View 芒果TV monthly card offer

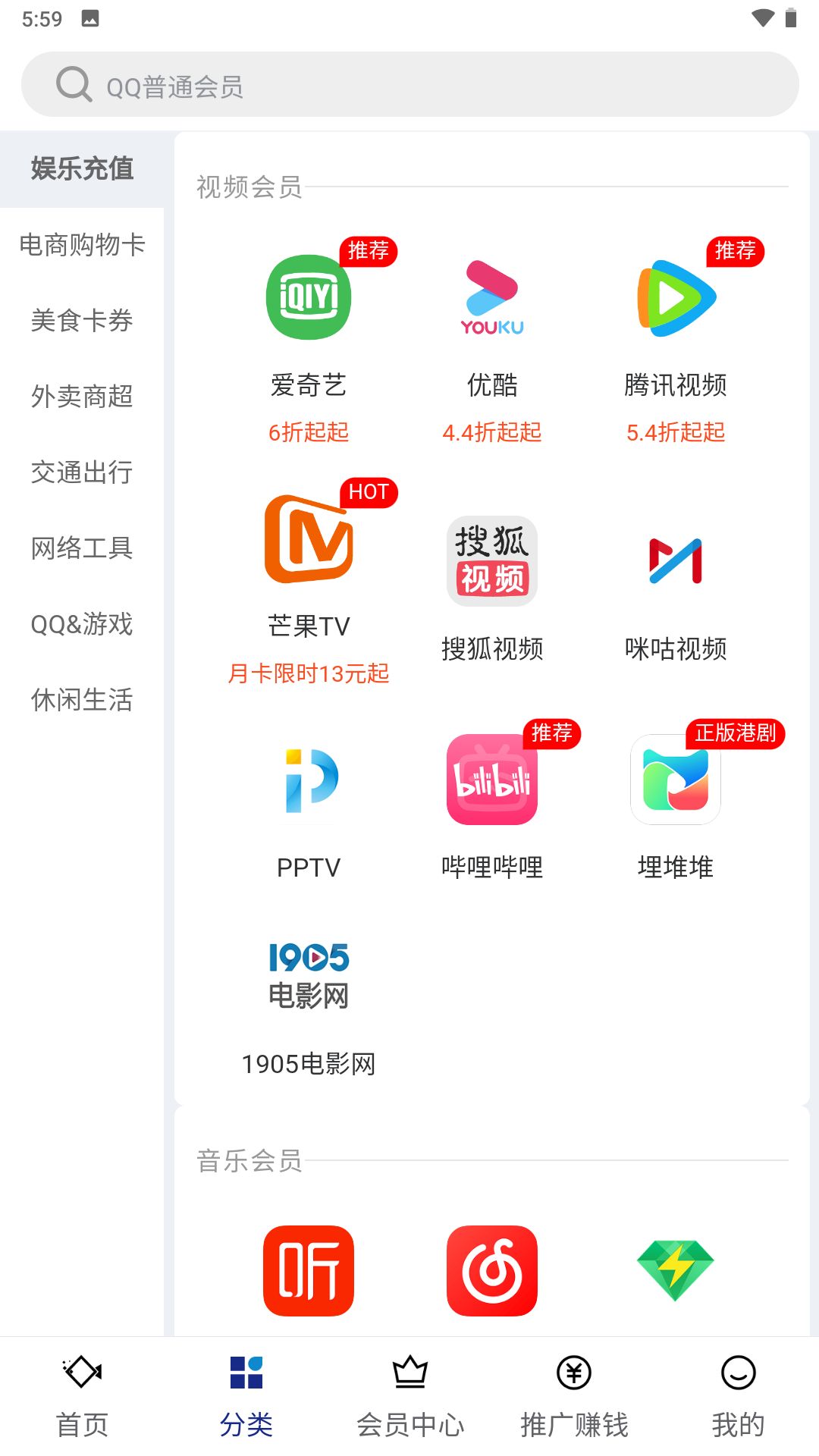pos(309,584)
